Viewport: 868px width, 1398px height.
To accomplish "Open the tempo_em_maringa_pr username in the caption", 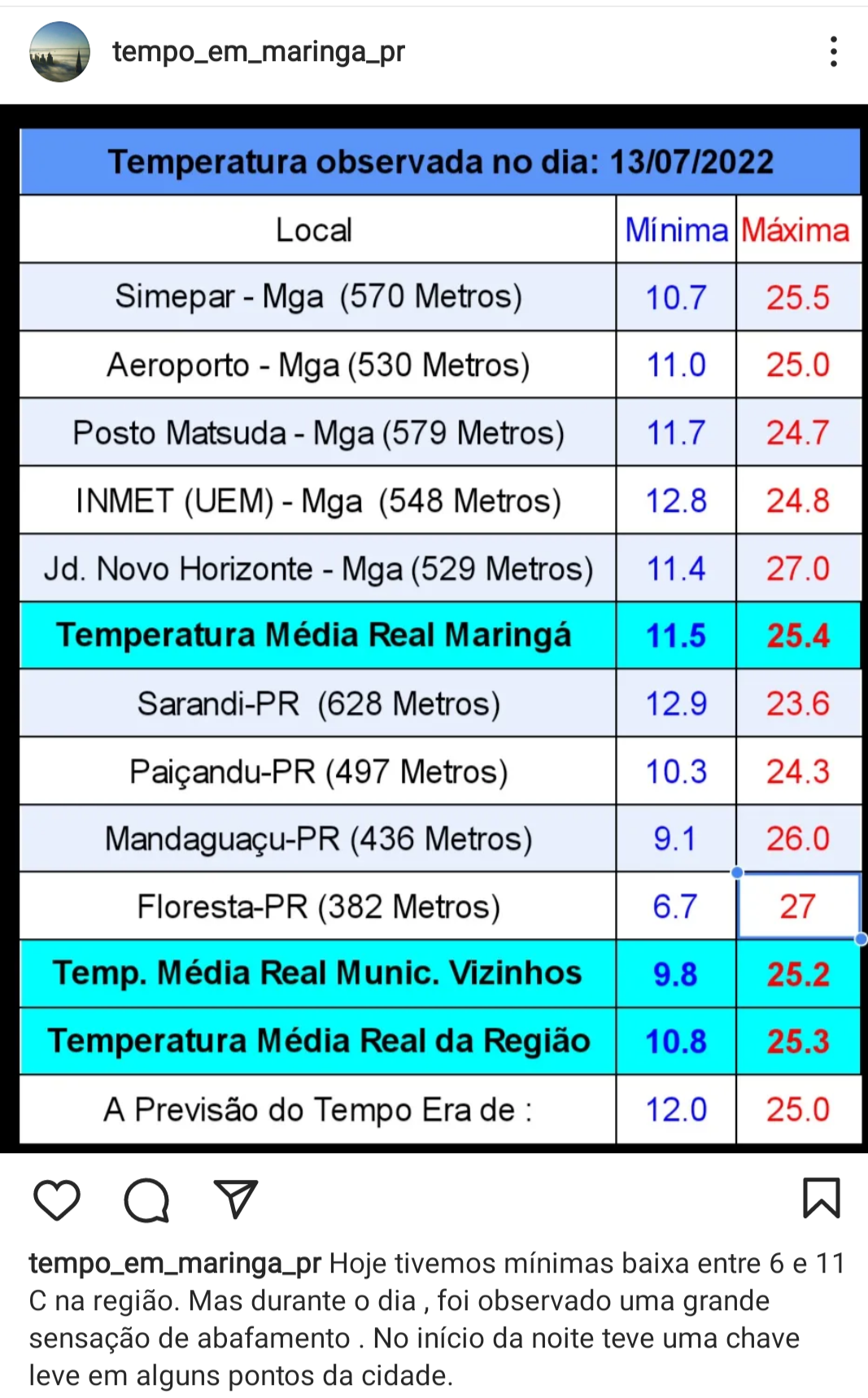I will click(176, 1264).
